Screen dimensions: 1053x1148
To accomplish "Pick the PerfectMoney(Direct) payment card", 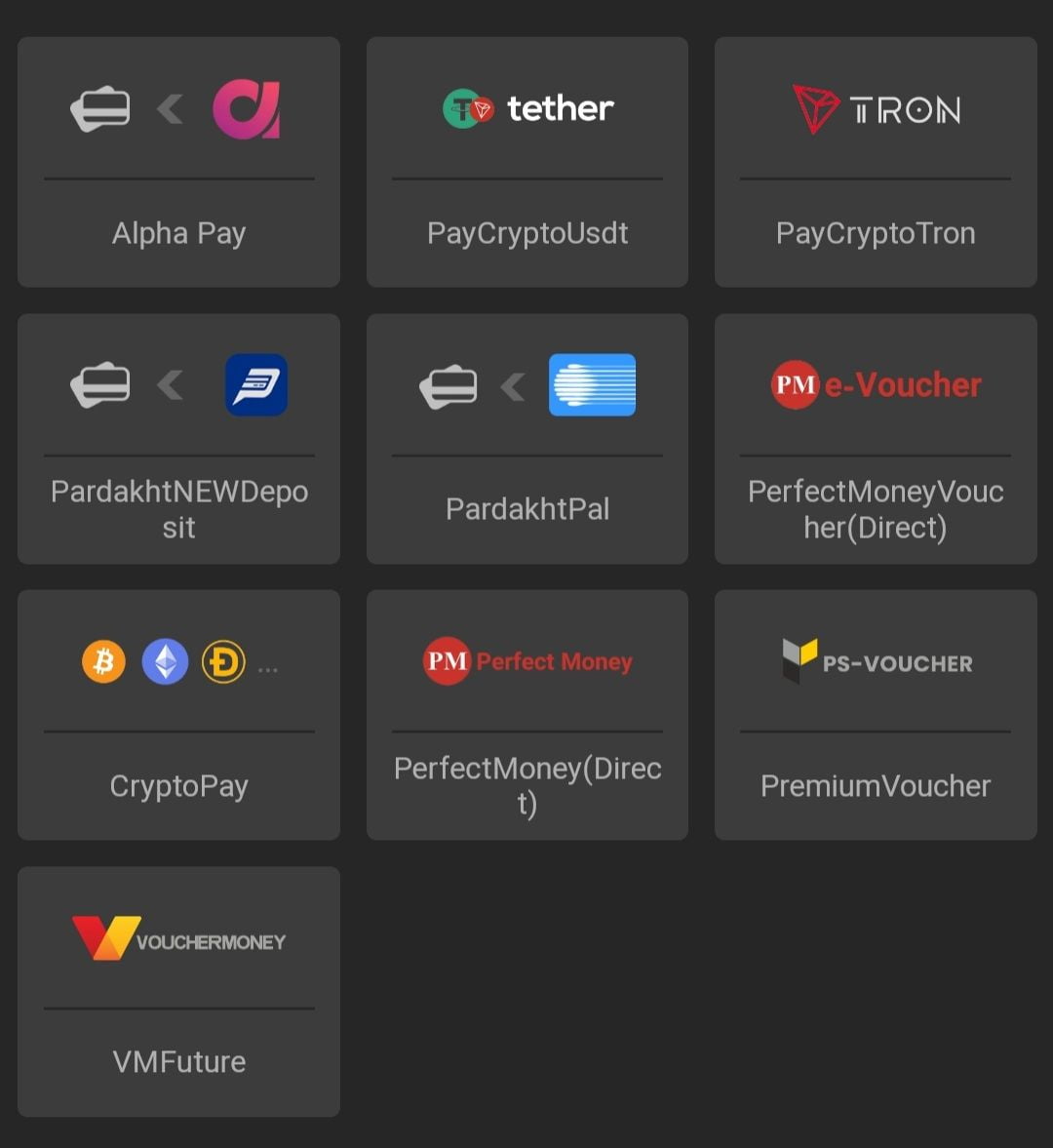I will pos(526,715).
